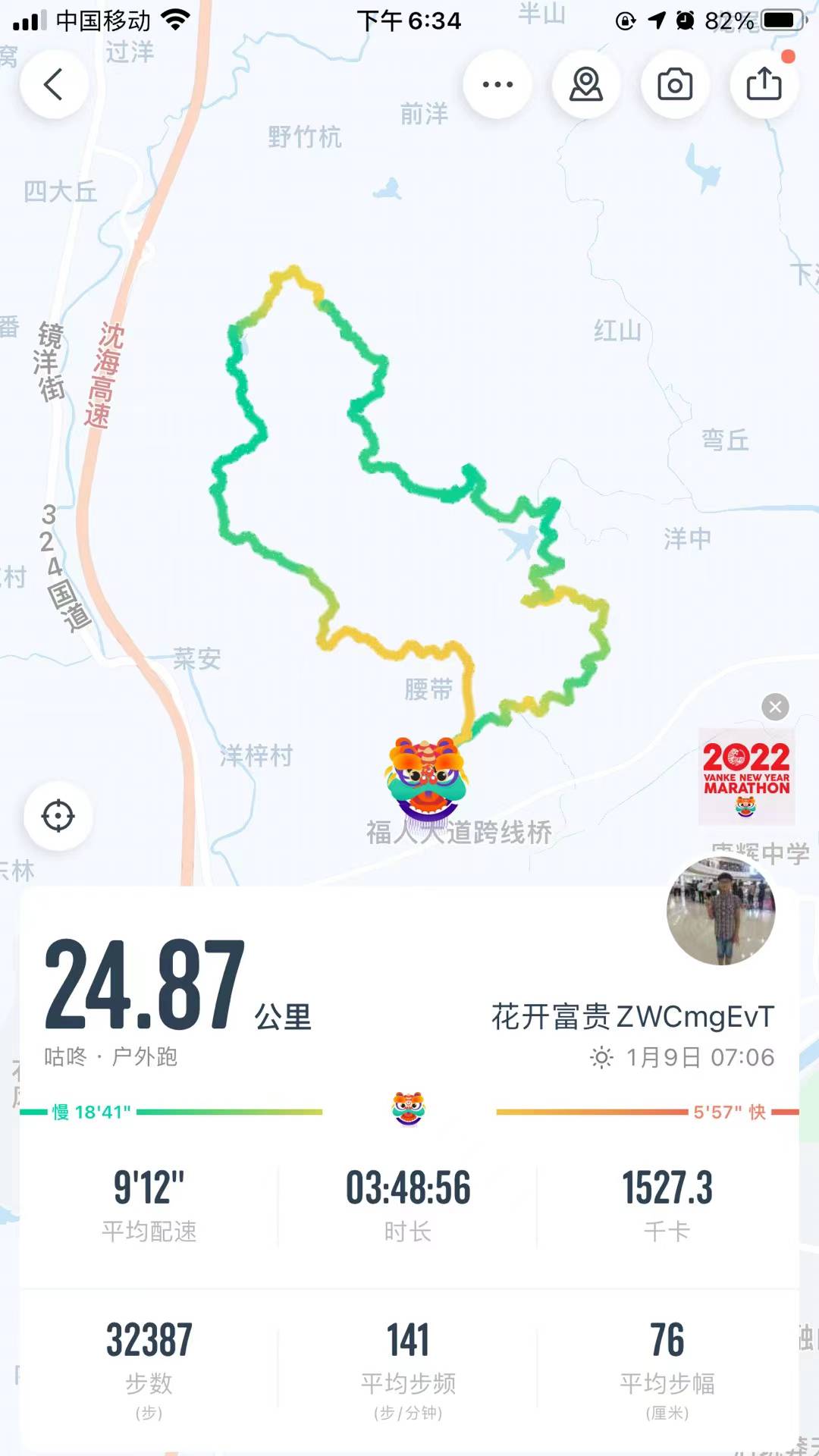Open the map location pin button

[x=586, y=84]
